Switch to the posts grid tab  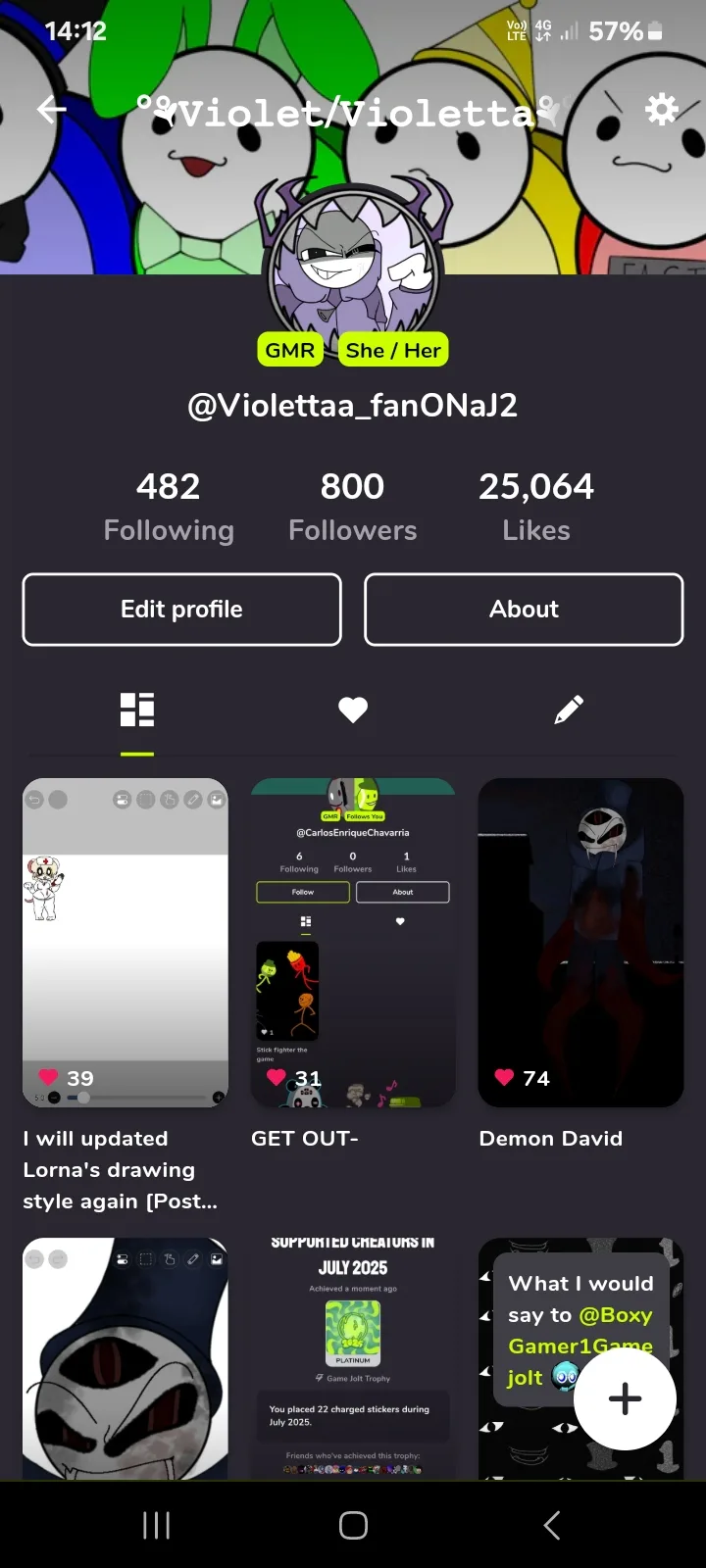coord(137,710)
